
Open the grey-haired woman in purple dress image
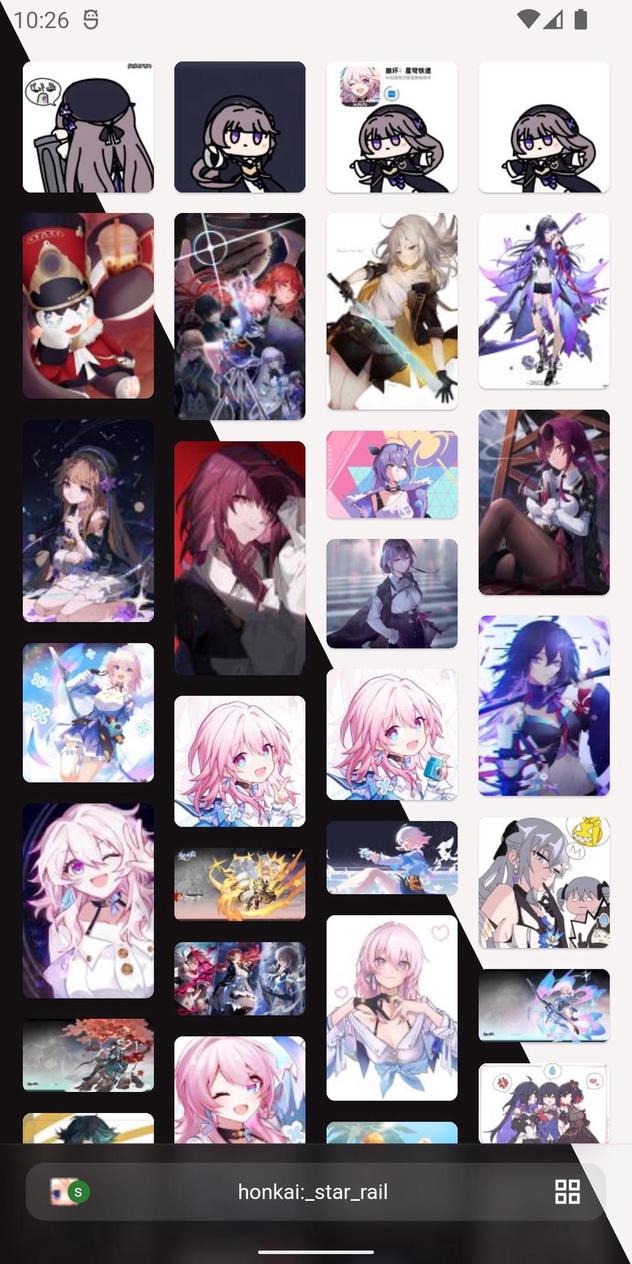(391, 593)
